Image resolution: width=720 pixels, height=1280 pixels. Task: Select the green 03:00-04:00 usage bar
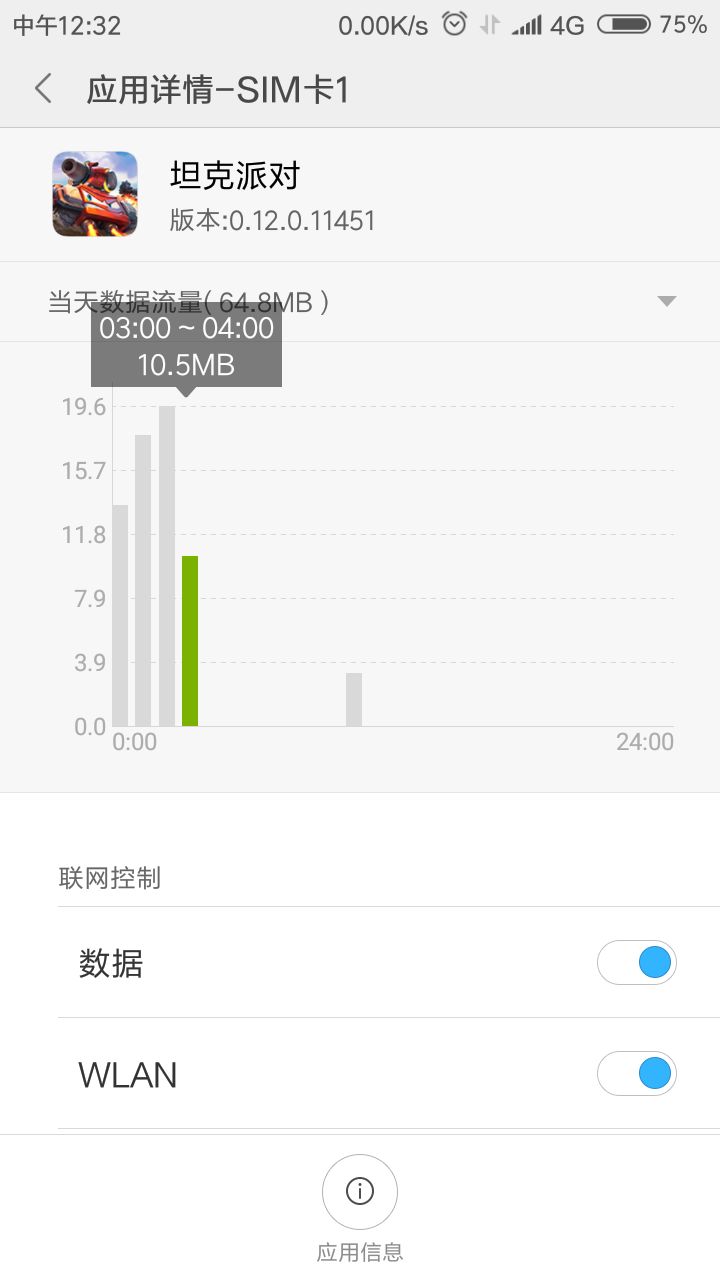tap(190, 640)
